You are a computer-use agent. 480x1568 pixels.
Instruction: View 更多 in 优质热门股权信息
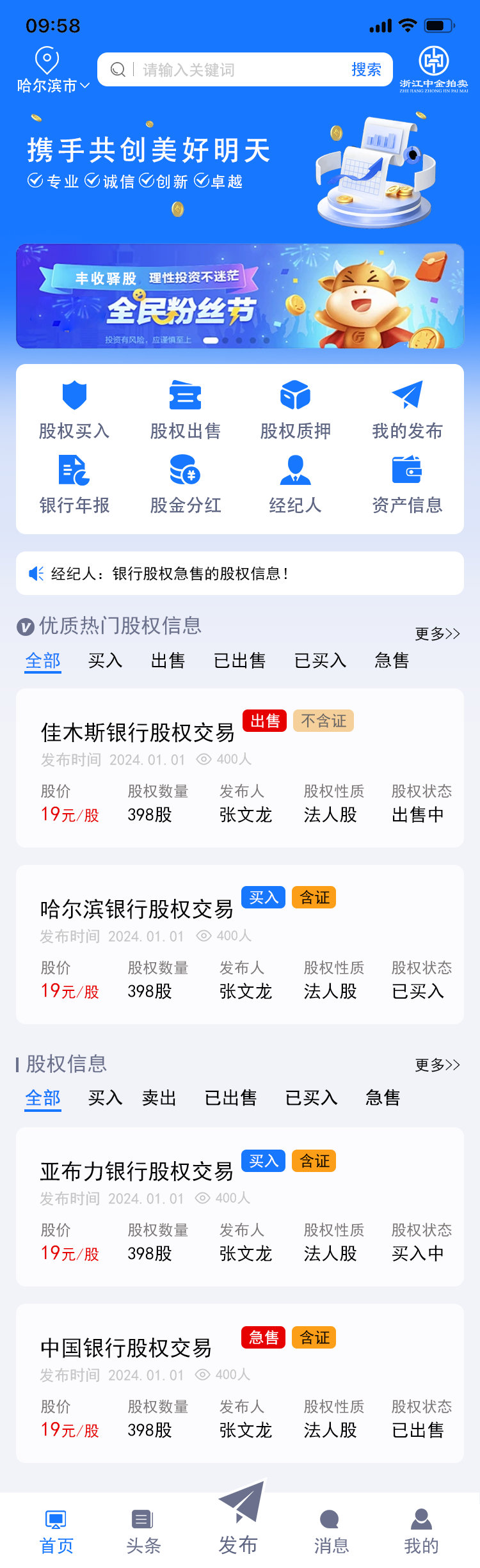(437, 634)
